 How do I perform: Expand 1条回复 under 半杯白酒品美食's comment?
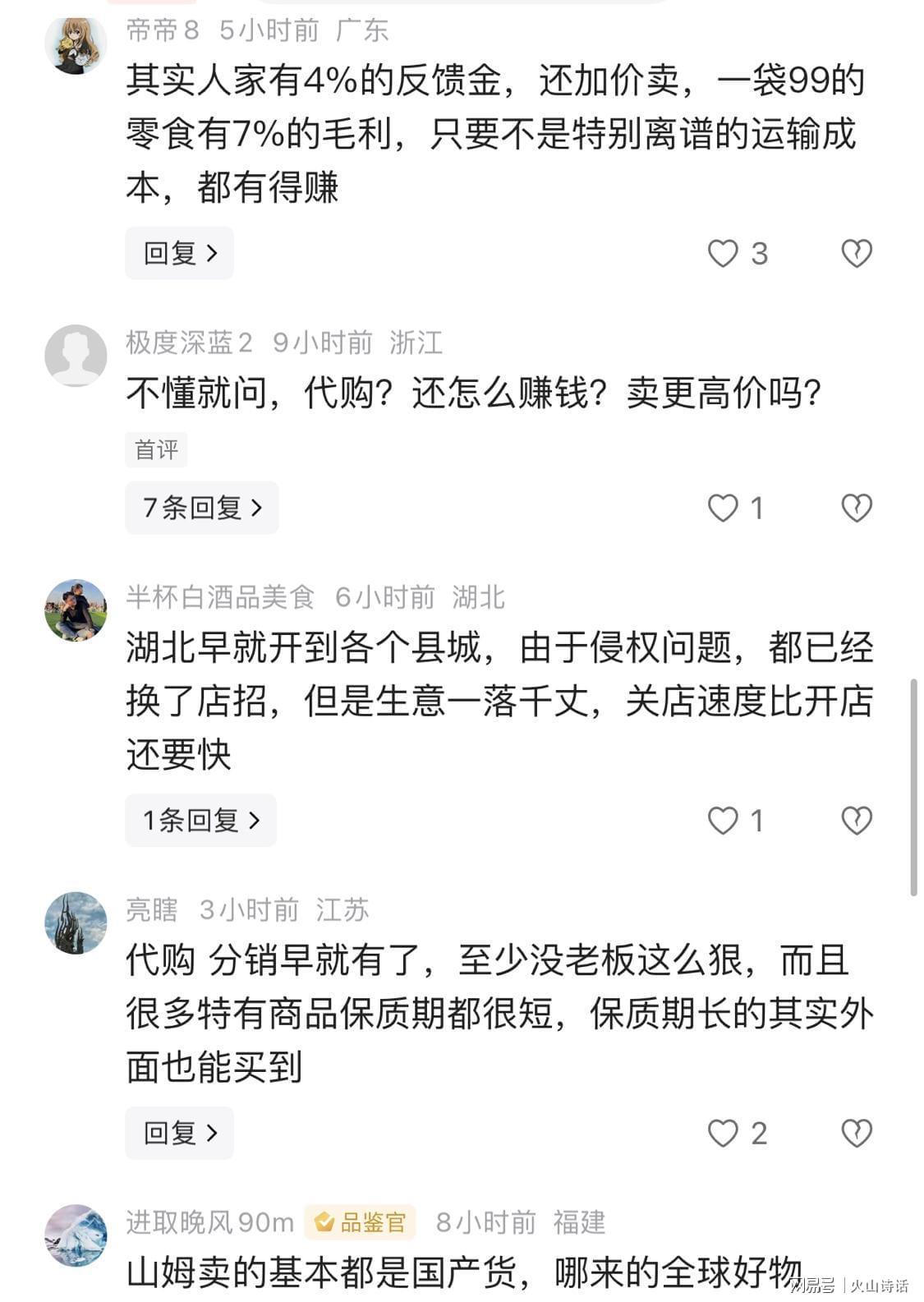click(200, 820)
